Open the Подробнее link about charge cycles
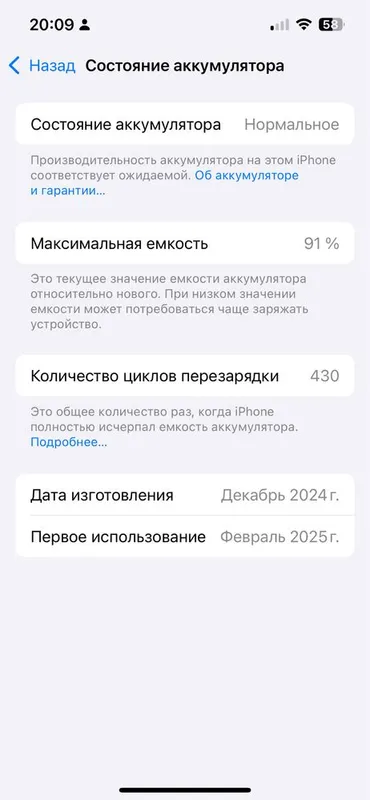 click(x=69, y=442)
